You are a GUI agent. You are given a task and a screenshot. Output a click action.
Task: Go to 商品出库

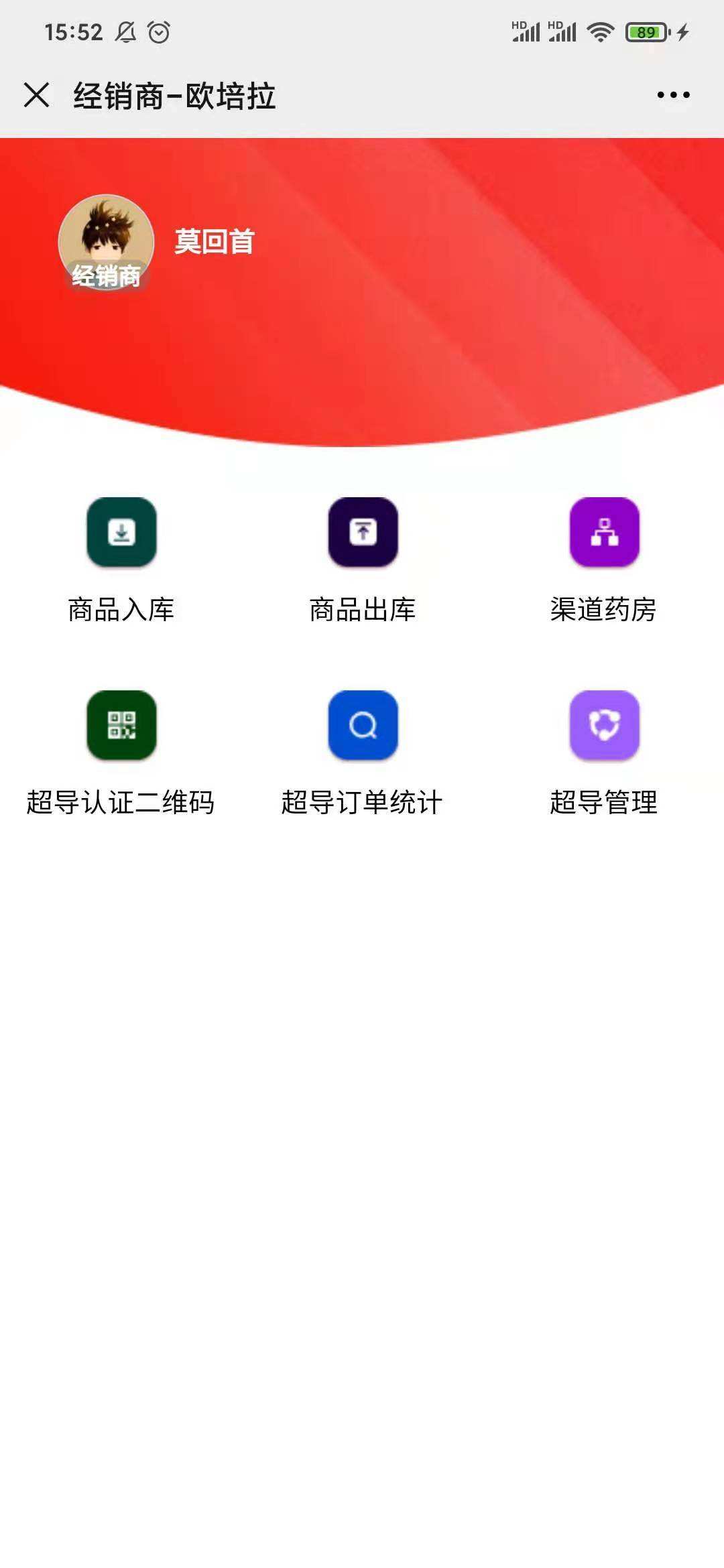pos(363,532)
